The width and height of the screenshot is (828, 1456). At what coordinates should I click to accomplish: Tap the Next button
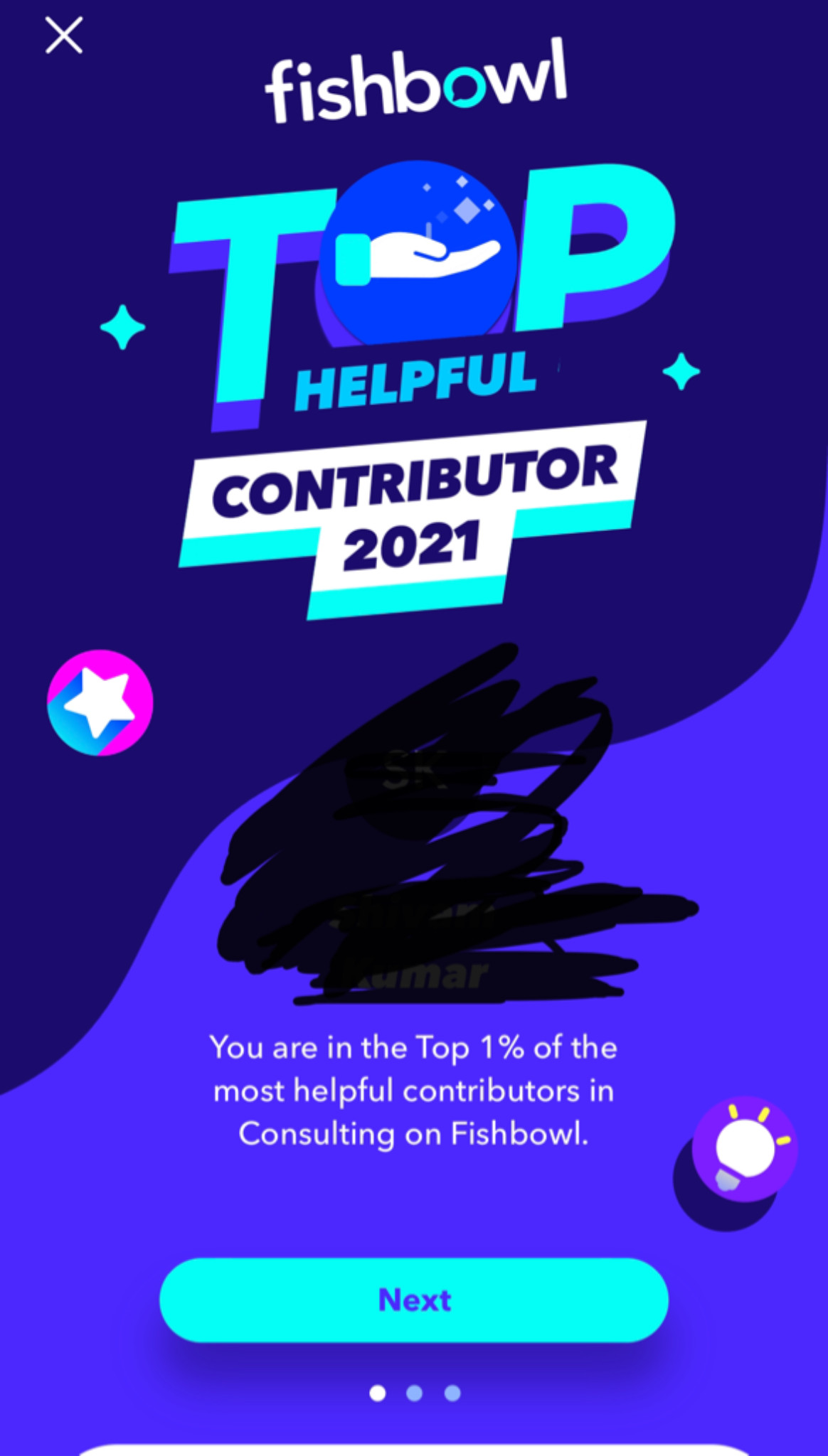pos(414,1300)
